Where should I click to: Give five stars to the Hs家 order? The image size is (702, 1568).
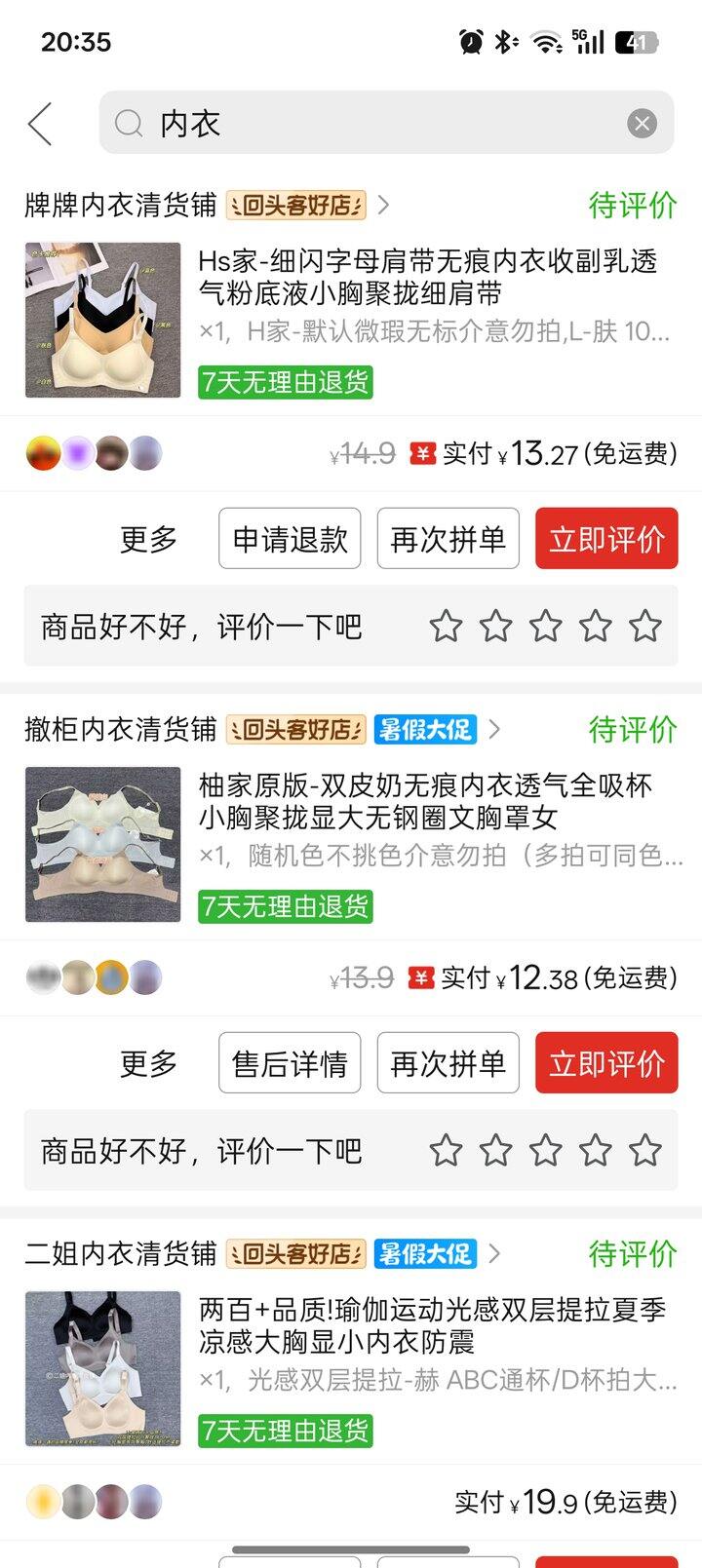tap(644, 626)
